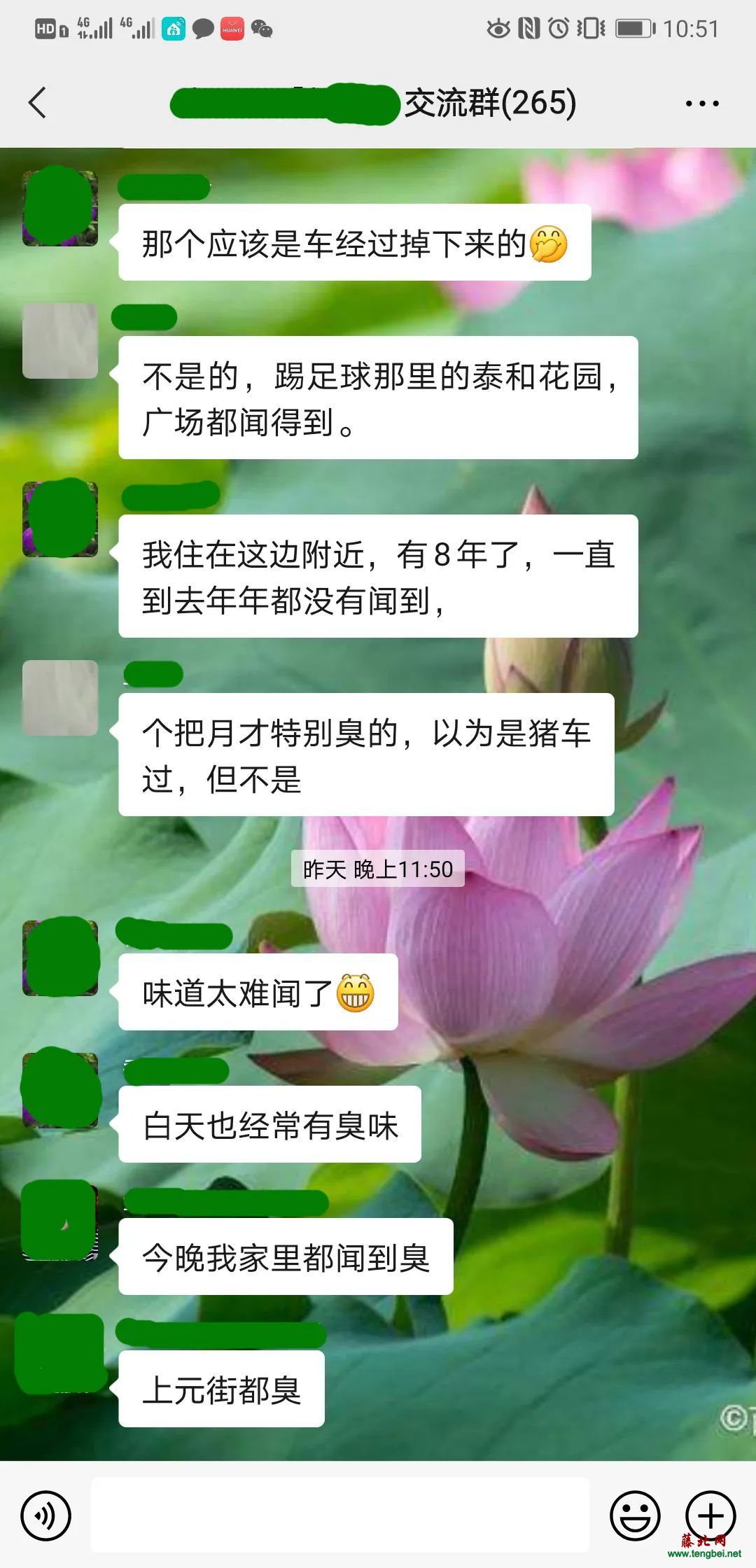Screen dimensions: 756x1568
Task: Open the plus attachments menu
Action: 710,1515
